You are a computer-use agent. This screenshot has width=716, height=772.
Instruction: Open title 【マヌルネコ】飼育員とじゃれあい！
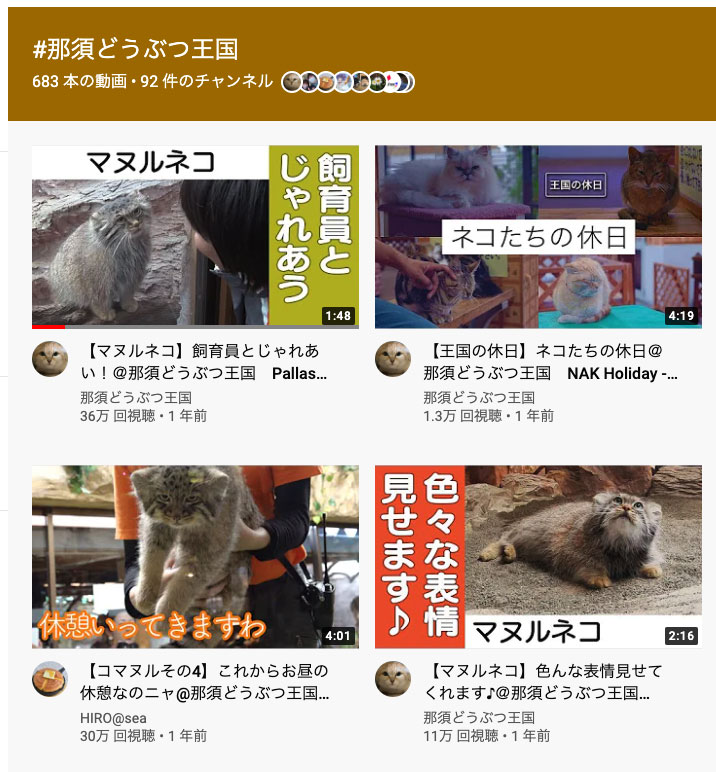point(203,362)
